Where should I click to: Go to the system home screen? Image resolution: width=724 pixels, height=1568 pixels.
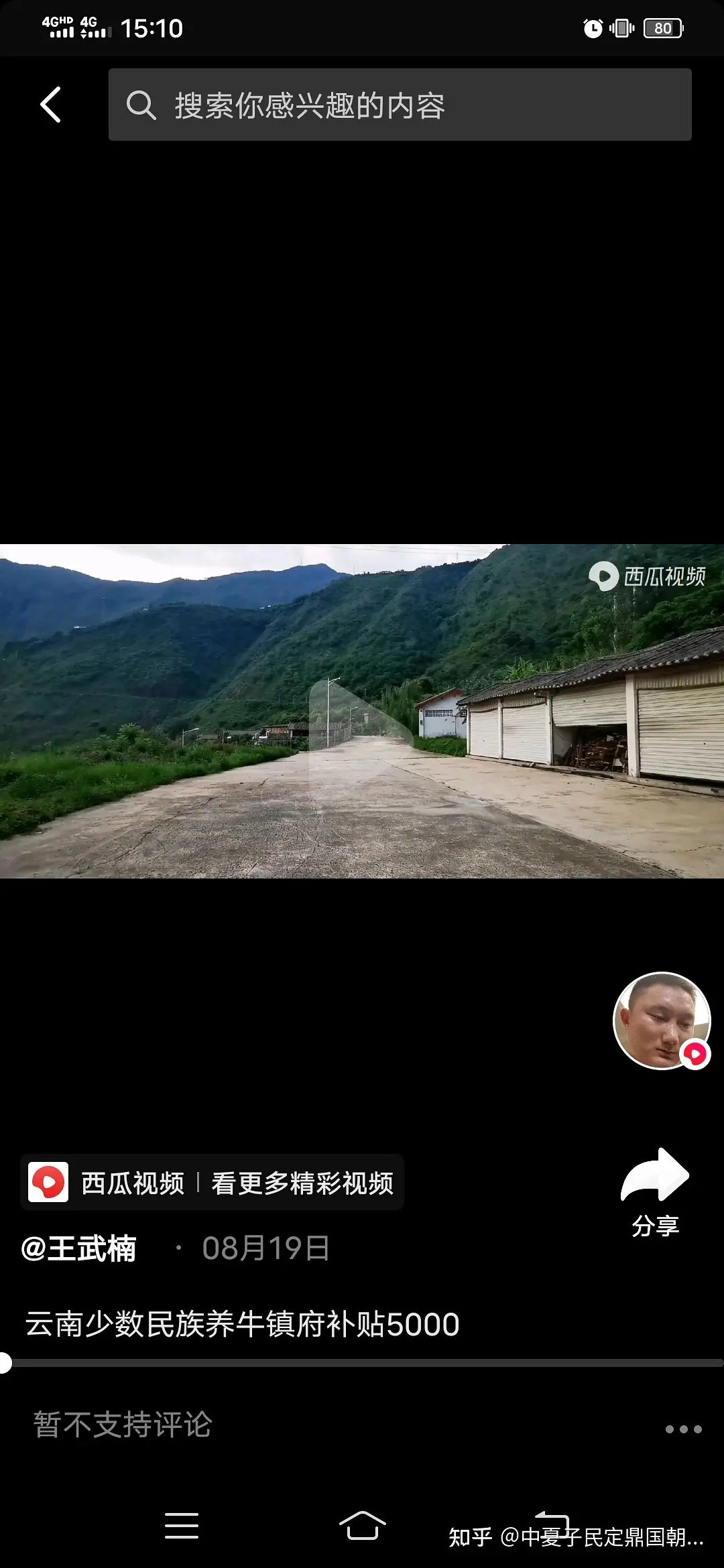click(362, 1526)
